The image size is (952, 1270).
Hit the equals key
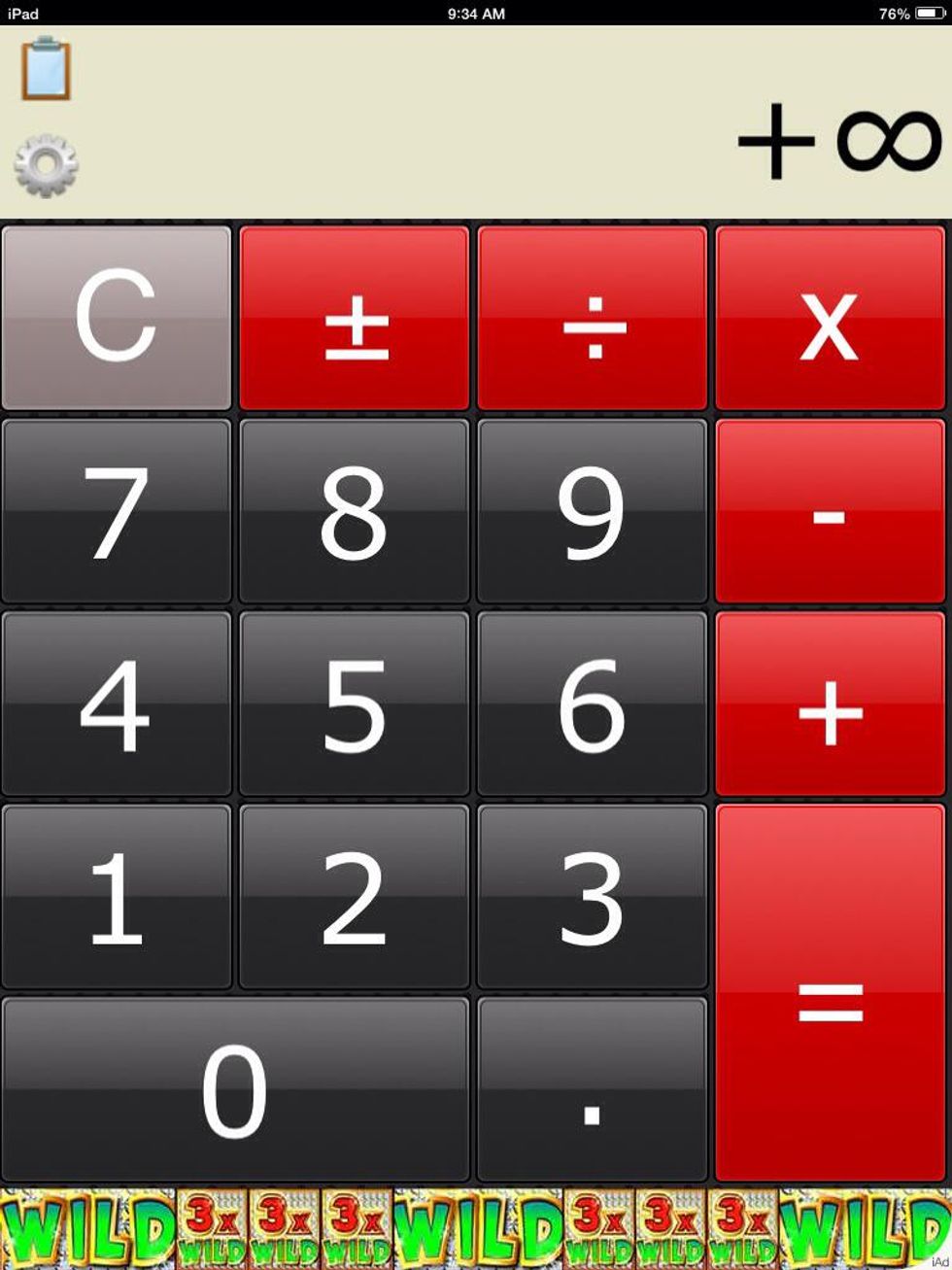click(830, 993)
